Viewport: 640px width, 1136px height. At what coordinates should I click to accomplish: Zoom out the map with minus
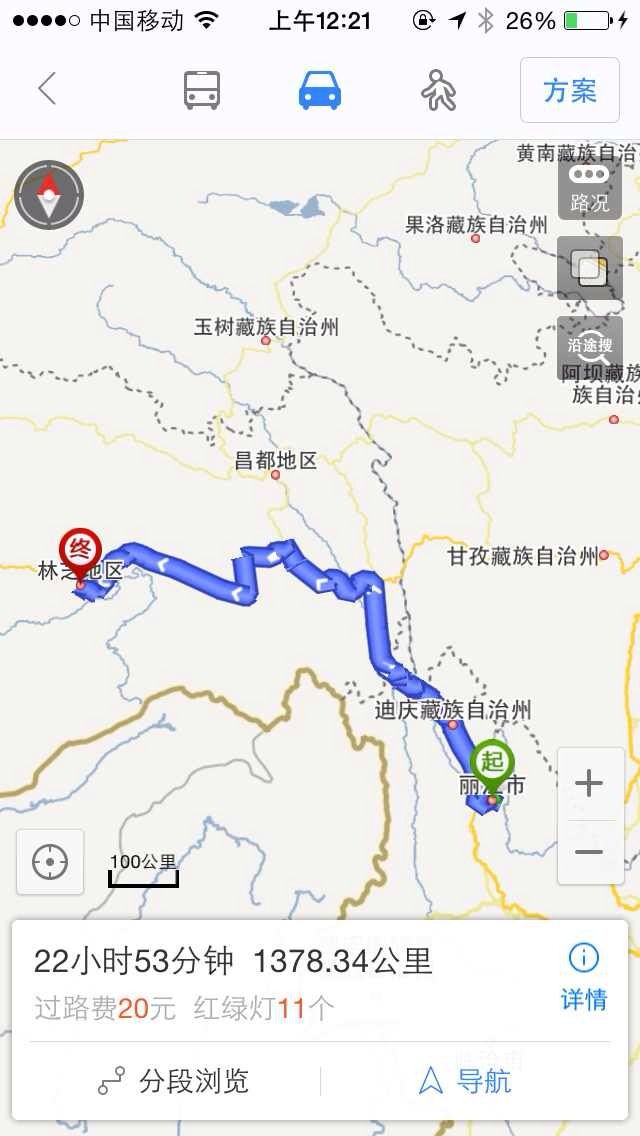coord(590,851)
